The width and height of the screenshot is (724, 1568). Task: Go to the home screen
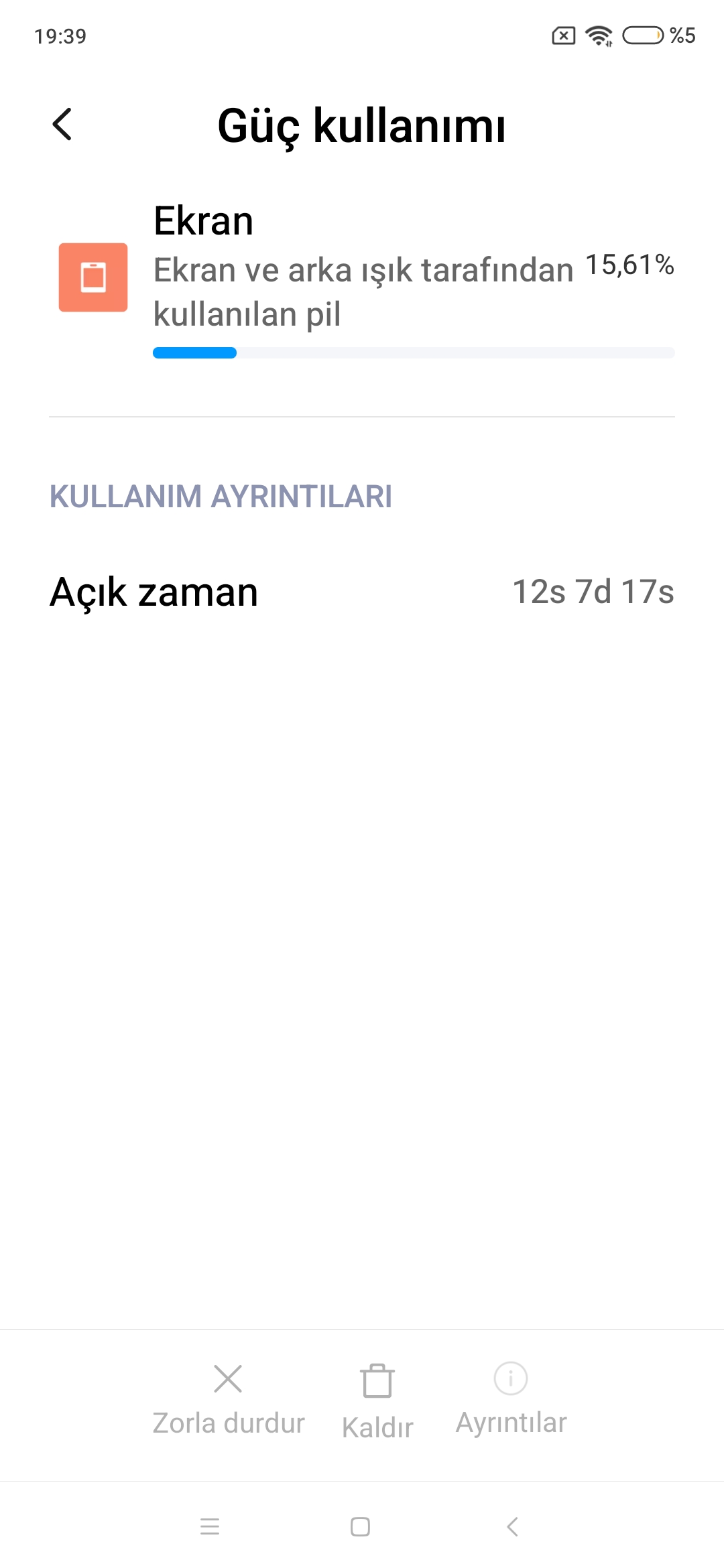coord(361,1527)
